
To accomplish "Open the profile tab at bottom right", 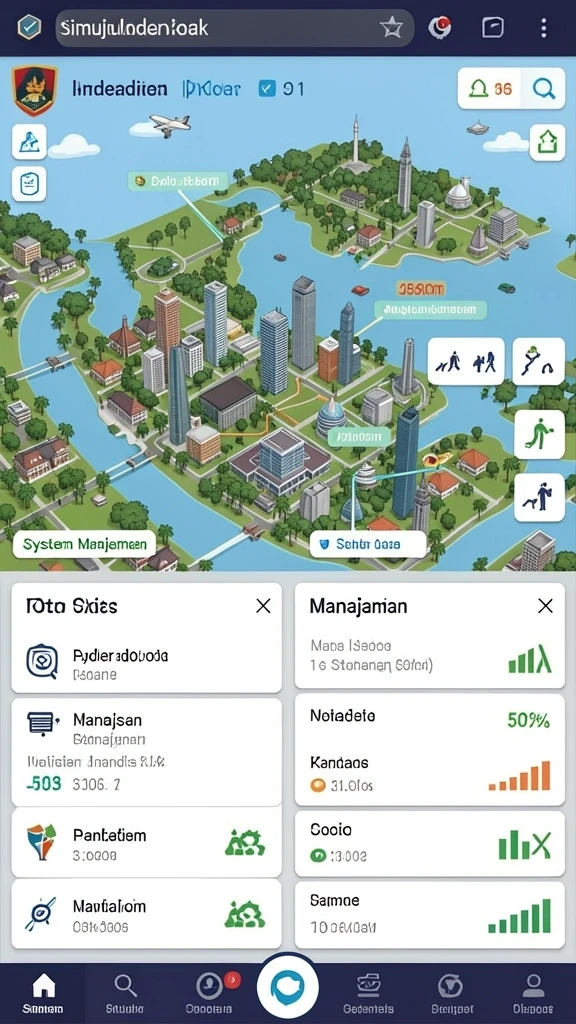I will (534, 993).
